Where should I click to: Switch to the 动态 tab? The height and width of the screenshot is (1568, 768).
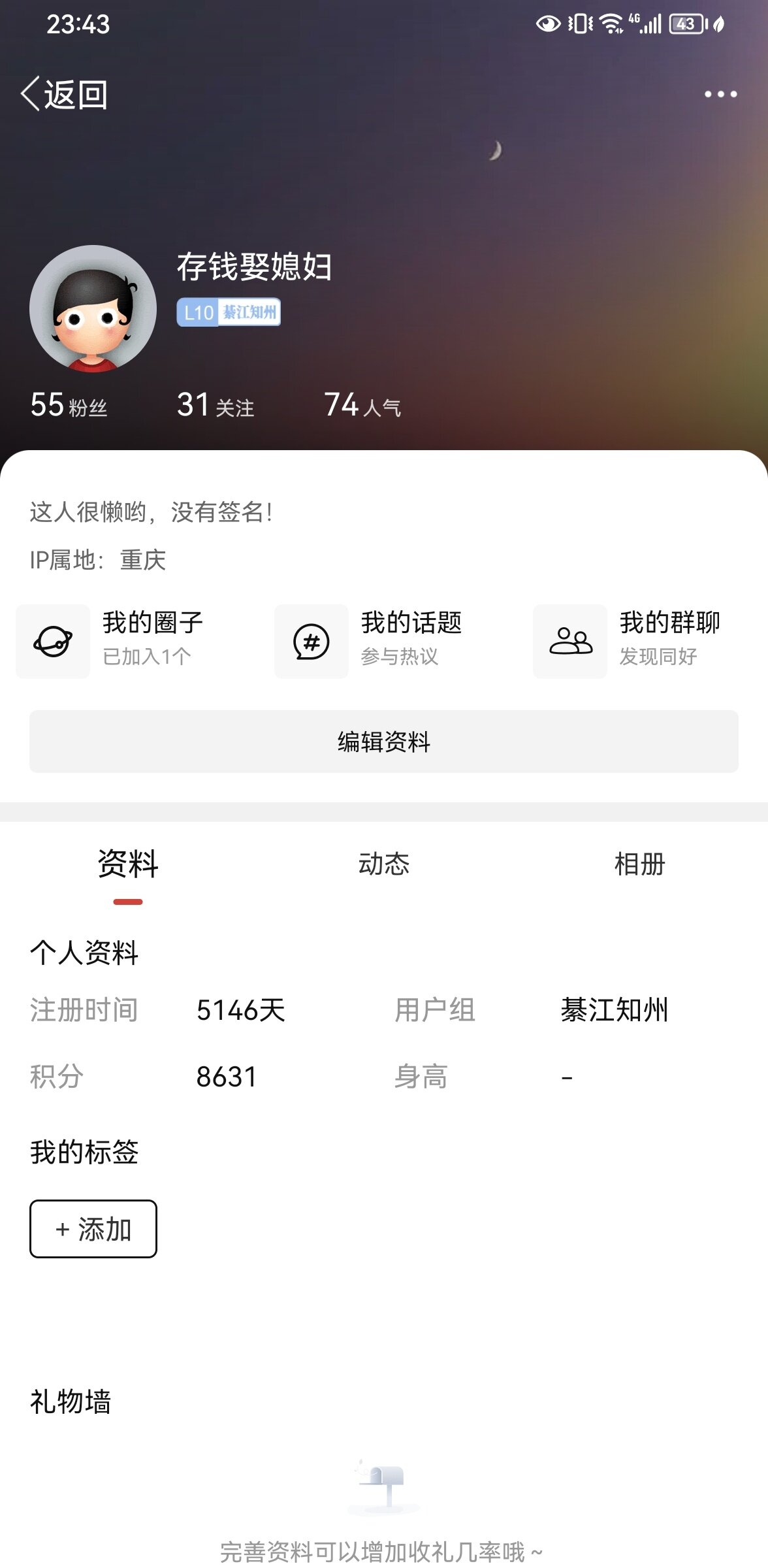pos(384,864)
